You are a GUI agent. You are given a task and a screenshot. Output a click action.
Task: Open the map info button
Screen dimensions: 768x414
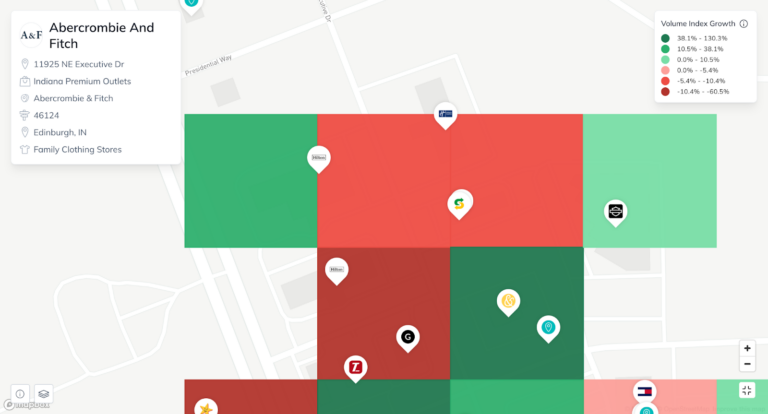tap(20, 394)
